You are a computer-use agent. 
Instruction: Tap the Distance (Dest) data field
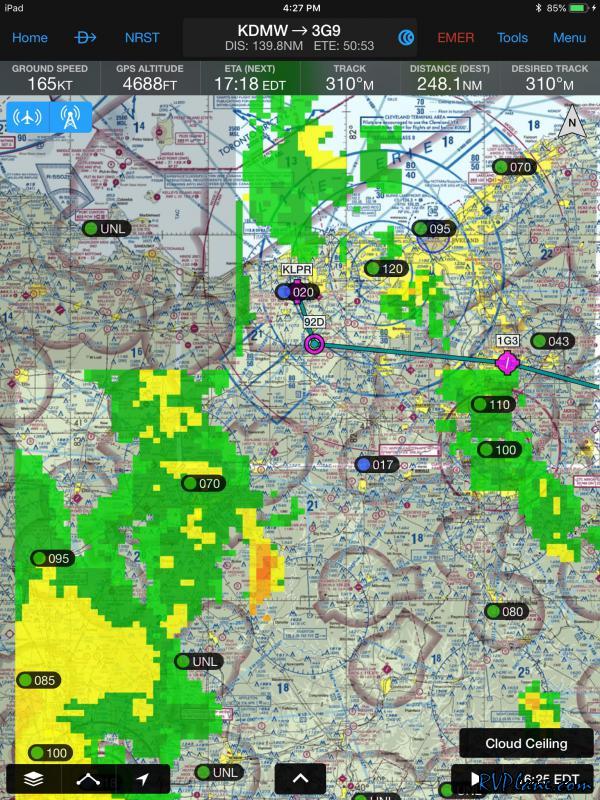[x=449, y=78]
